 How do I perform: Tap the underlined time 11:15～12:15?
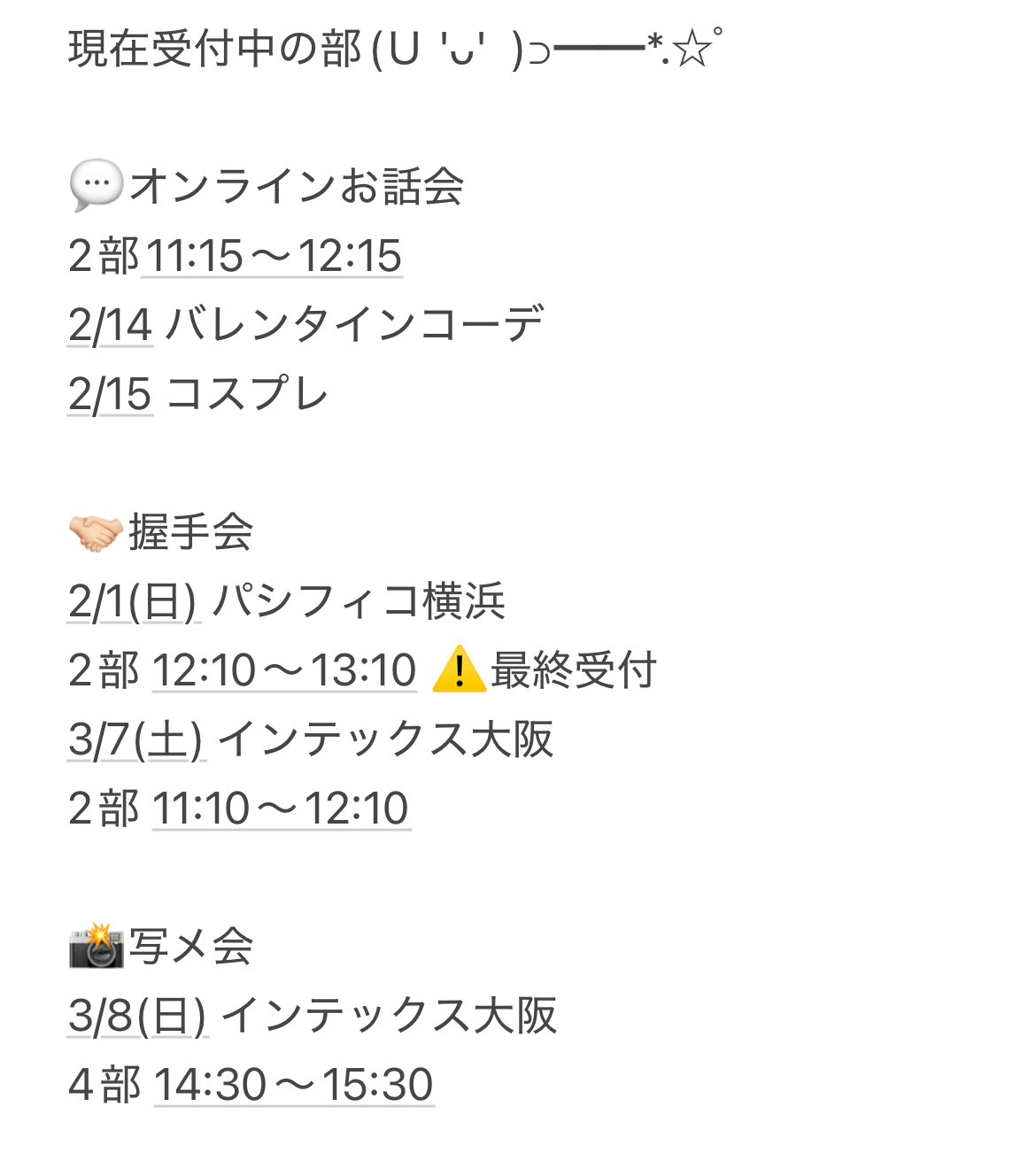click(273, 257)
